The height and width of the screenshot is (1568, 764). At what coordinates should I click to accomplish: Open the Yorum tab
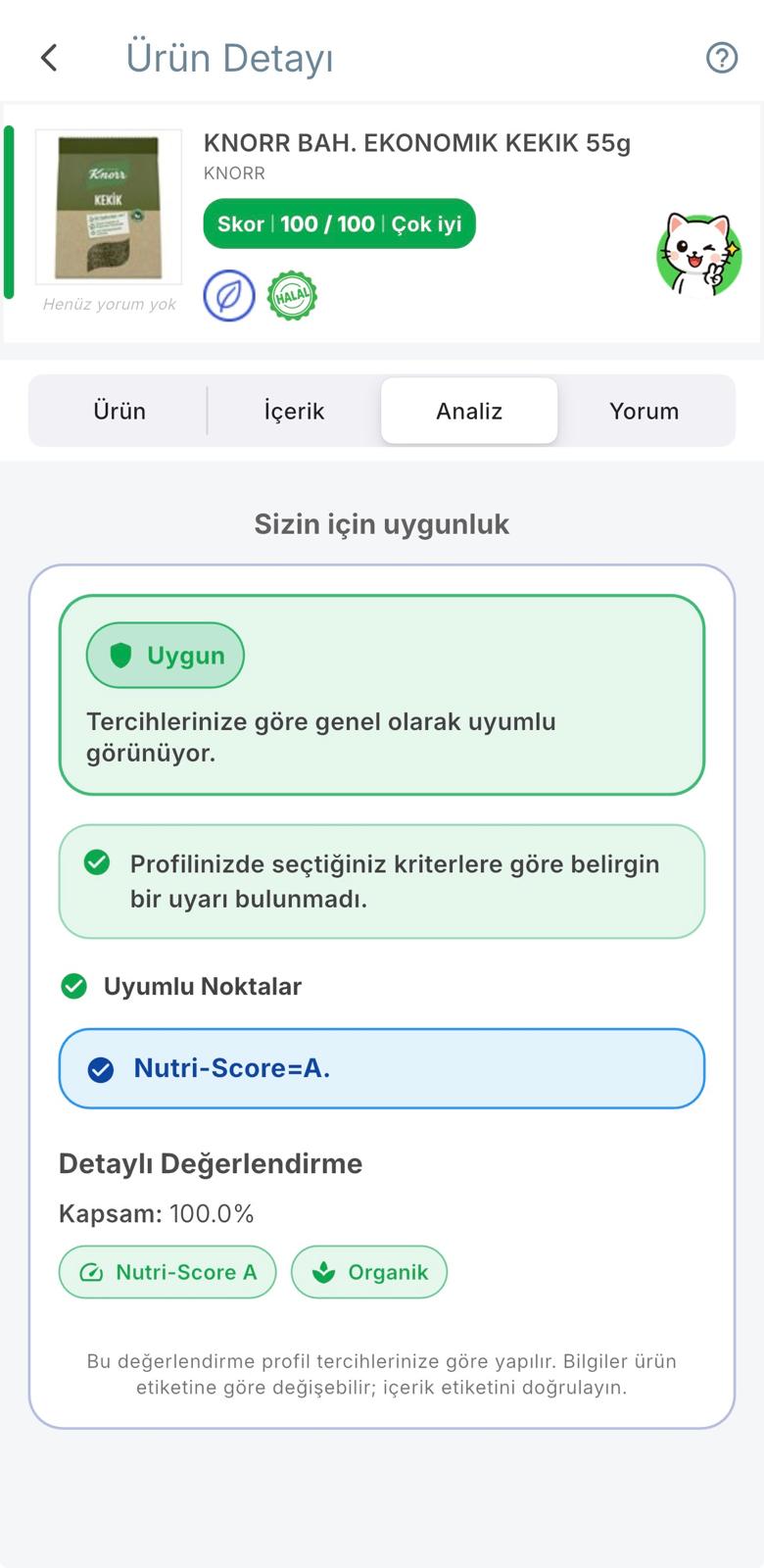click(x=644, y=411)
